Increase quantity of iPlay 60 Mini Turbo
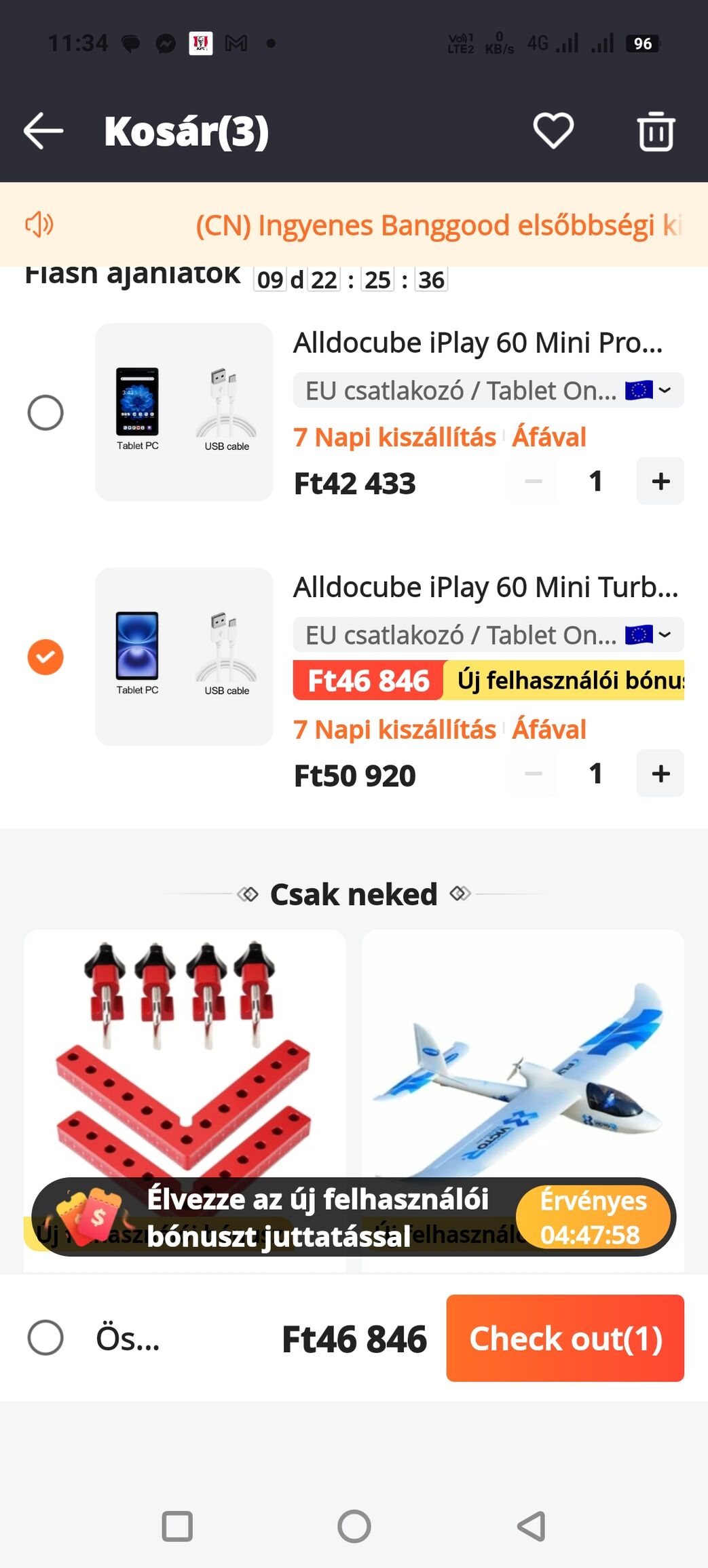 (x=660, y=773)
